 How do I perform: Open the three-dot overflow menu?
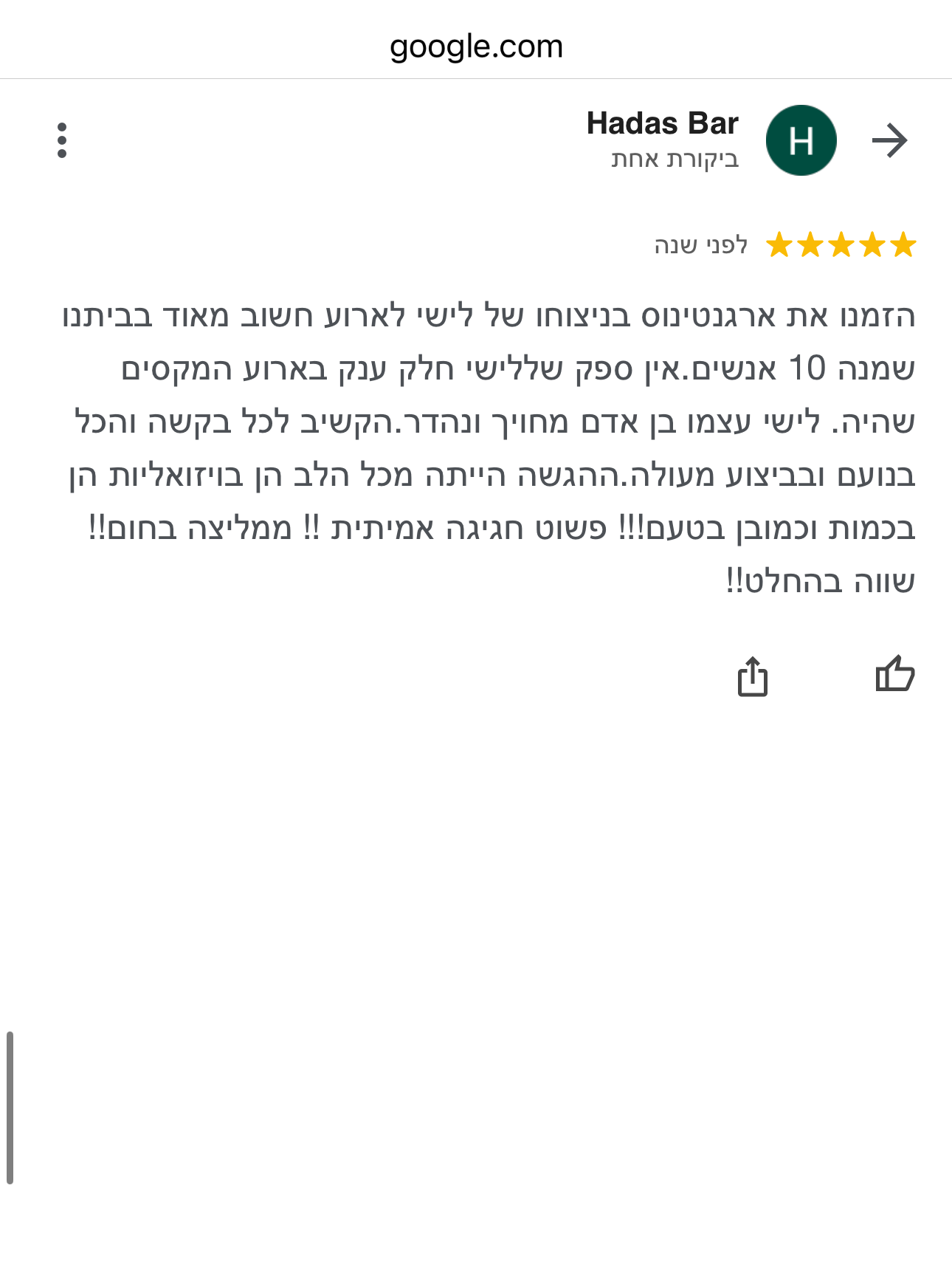[62, 140]
